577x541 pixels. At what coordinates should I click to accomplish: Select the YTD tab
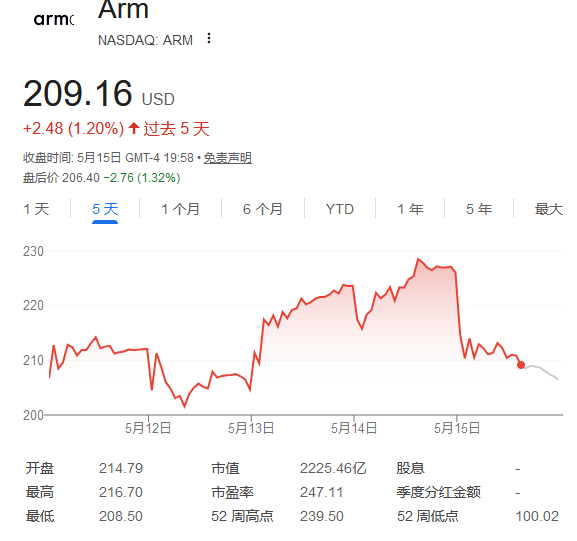[340, 209]
